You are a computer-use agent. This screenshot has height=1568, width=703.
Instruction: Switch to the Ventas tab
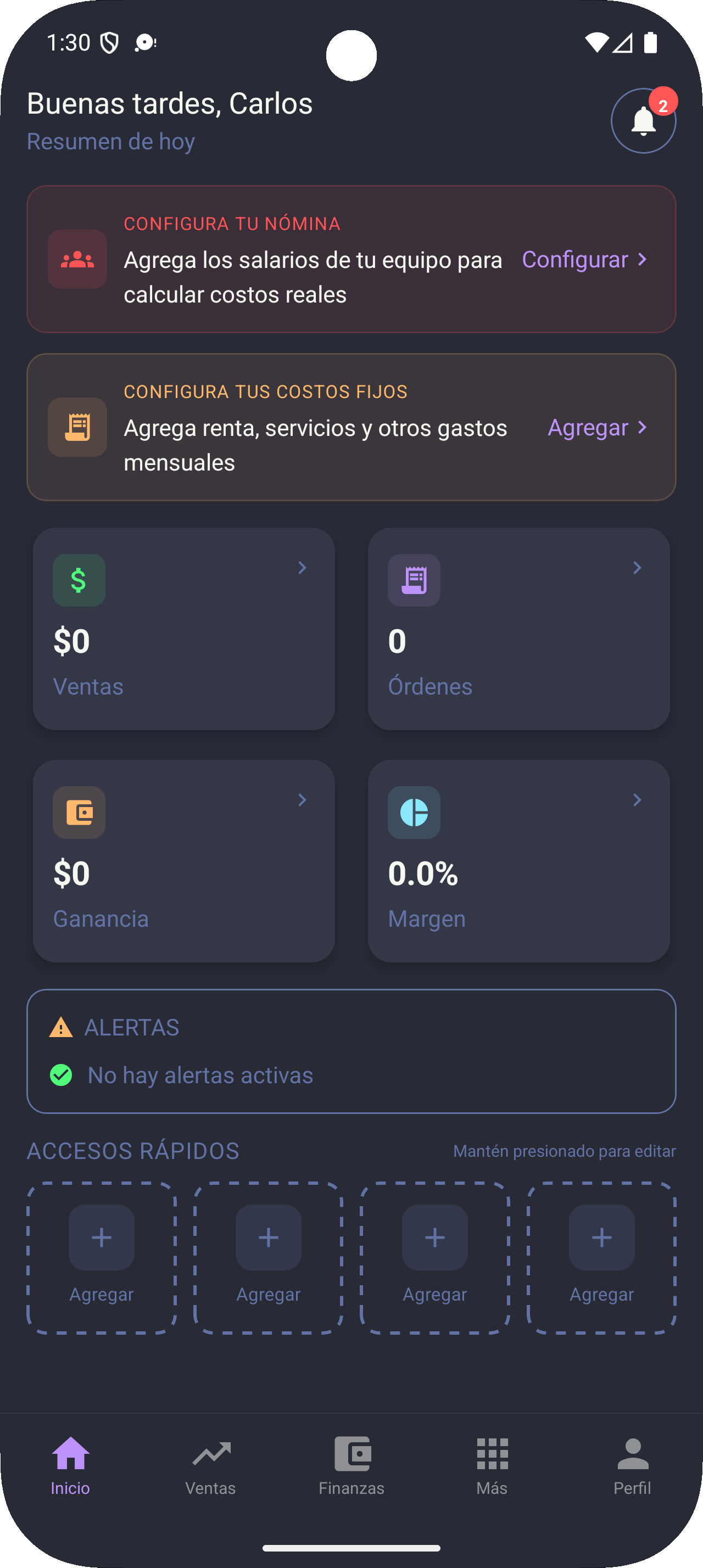pos(210,1467)
